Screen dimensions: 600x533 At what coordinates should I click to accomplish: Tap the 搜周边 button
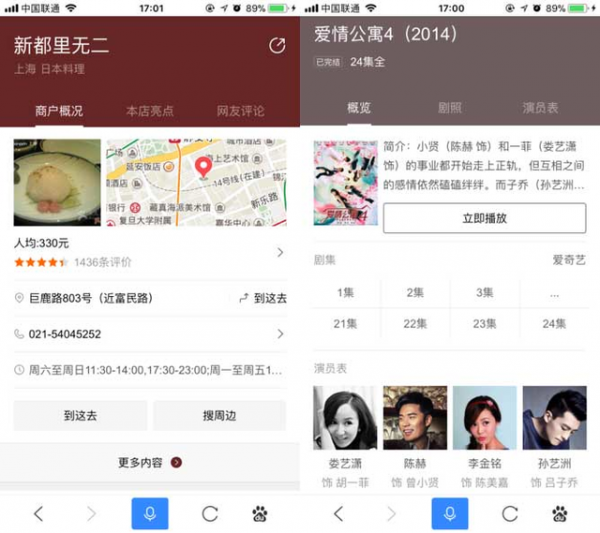(219, 415)
